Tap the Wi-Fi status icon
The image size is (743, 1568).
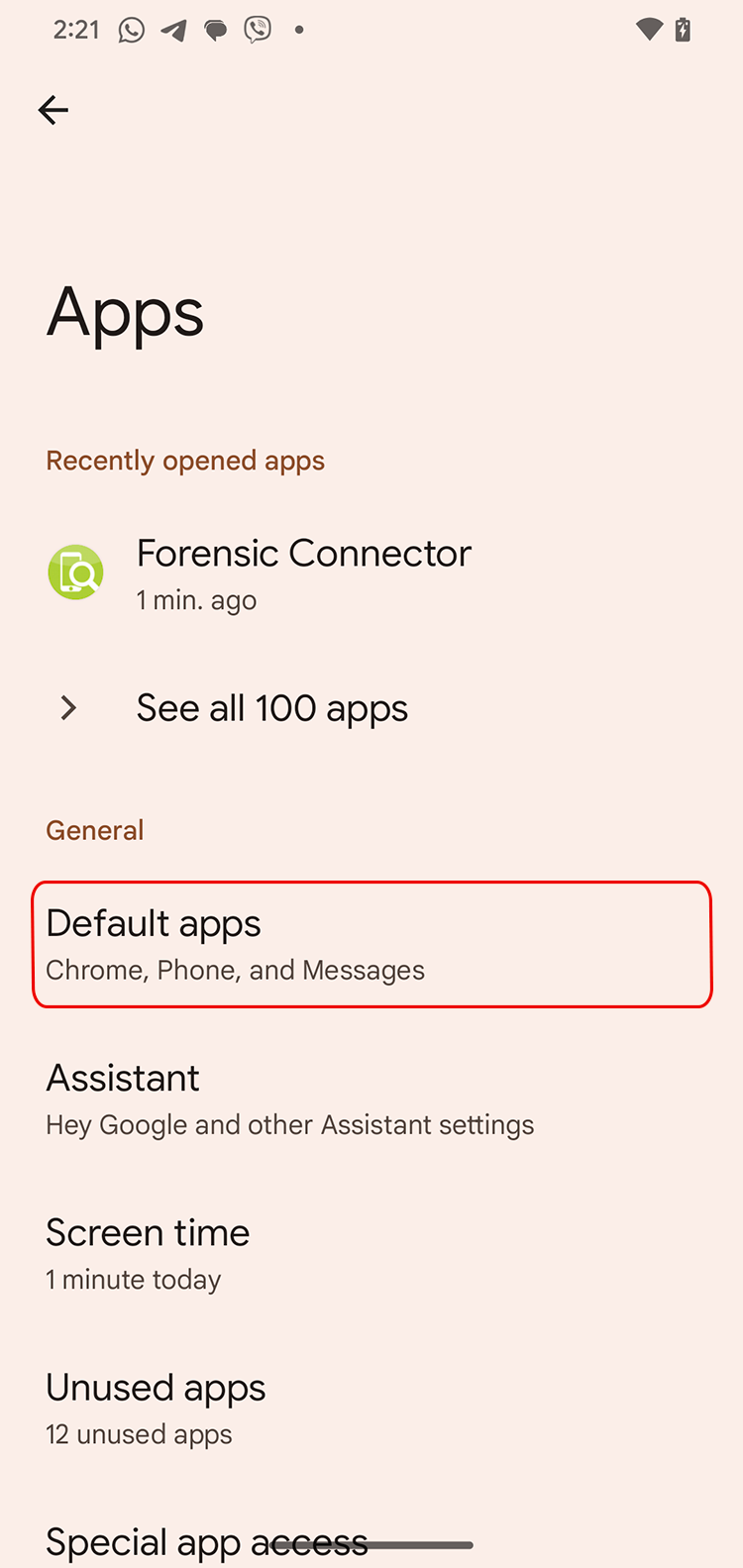coord(649,30)
